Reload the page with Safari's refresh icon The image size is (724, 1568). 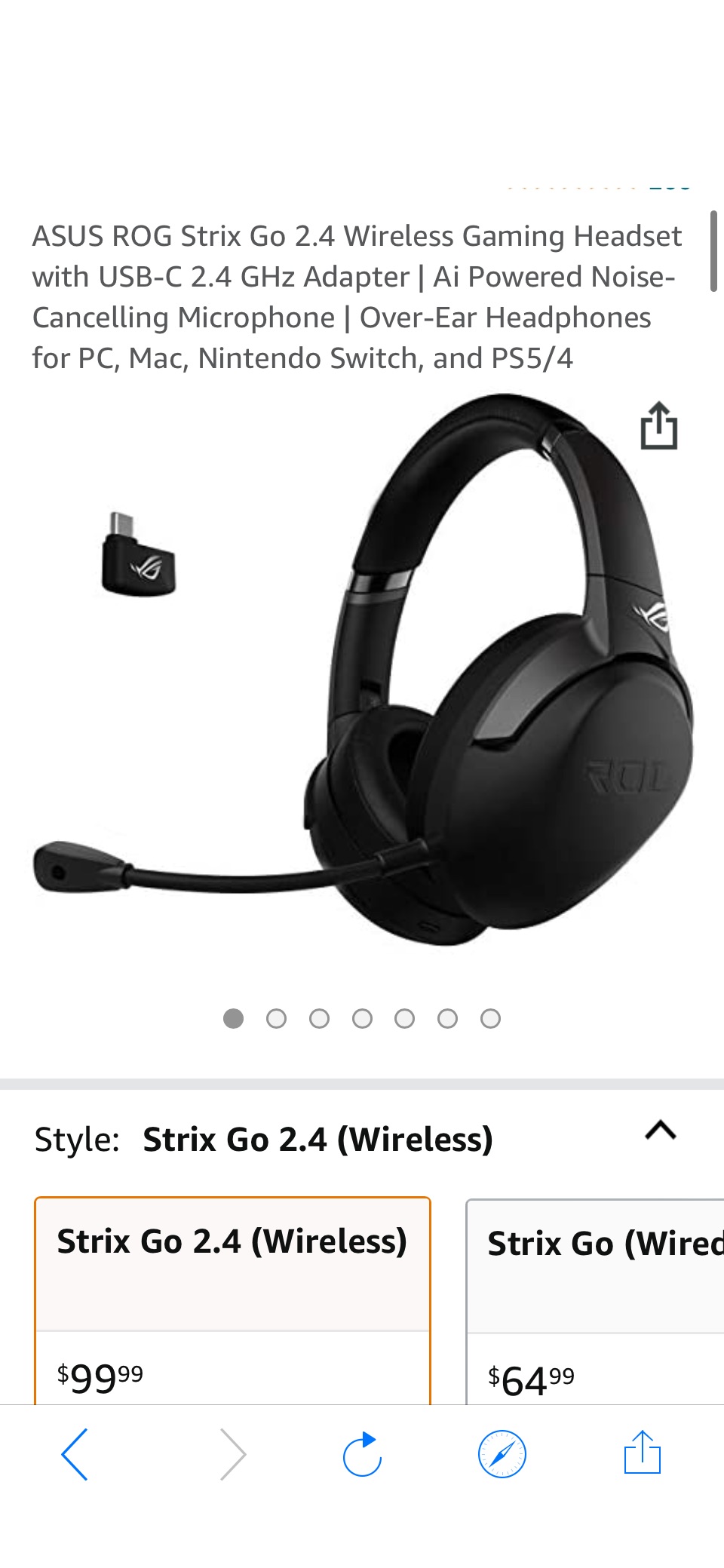coord(362,1453)
